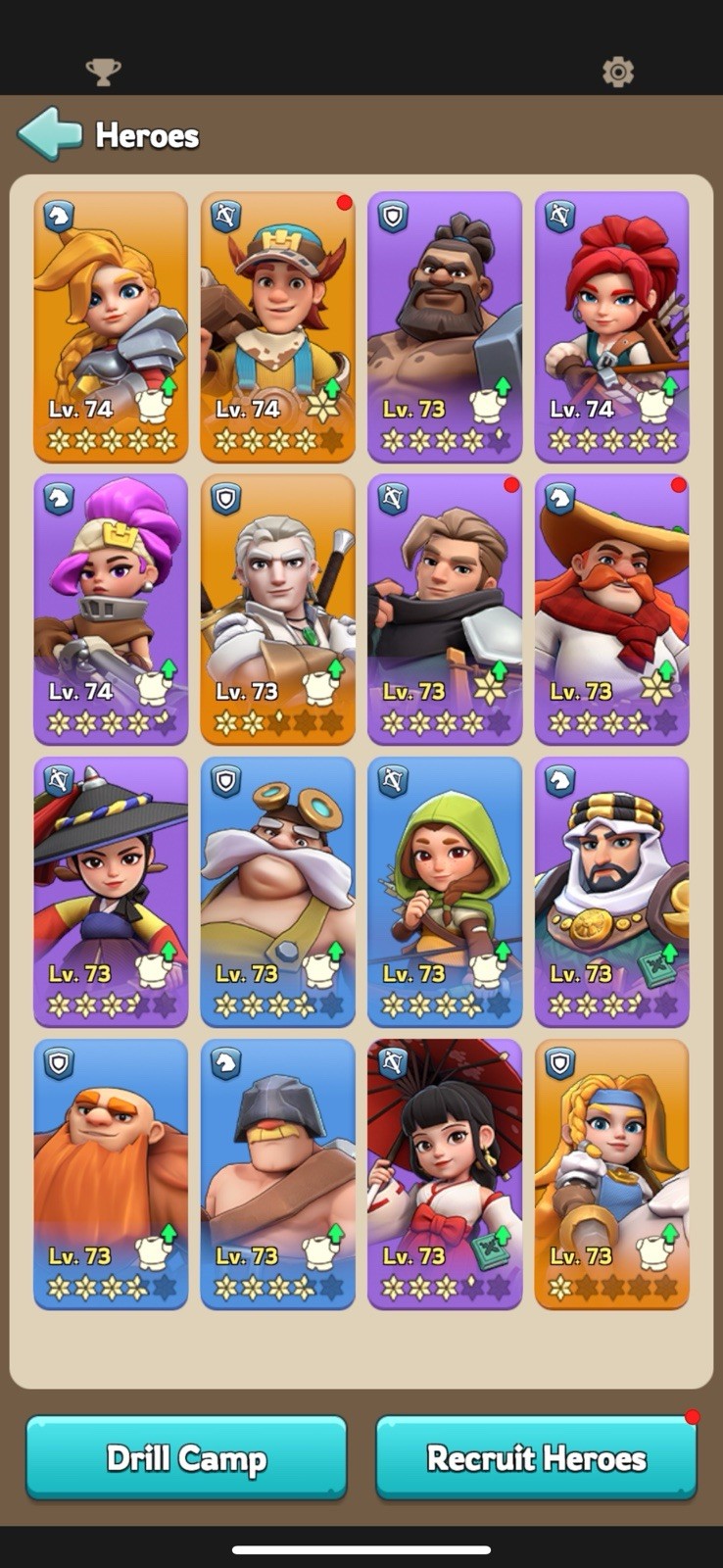Select the white-haired swordsman hero
723x1568 pixels.
click(x=278, y=610)
